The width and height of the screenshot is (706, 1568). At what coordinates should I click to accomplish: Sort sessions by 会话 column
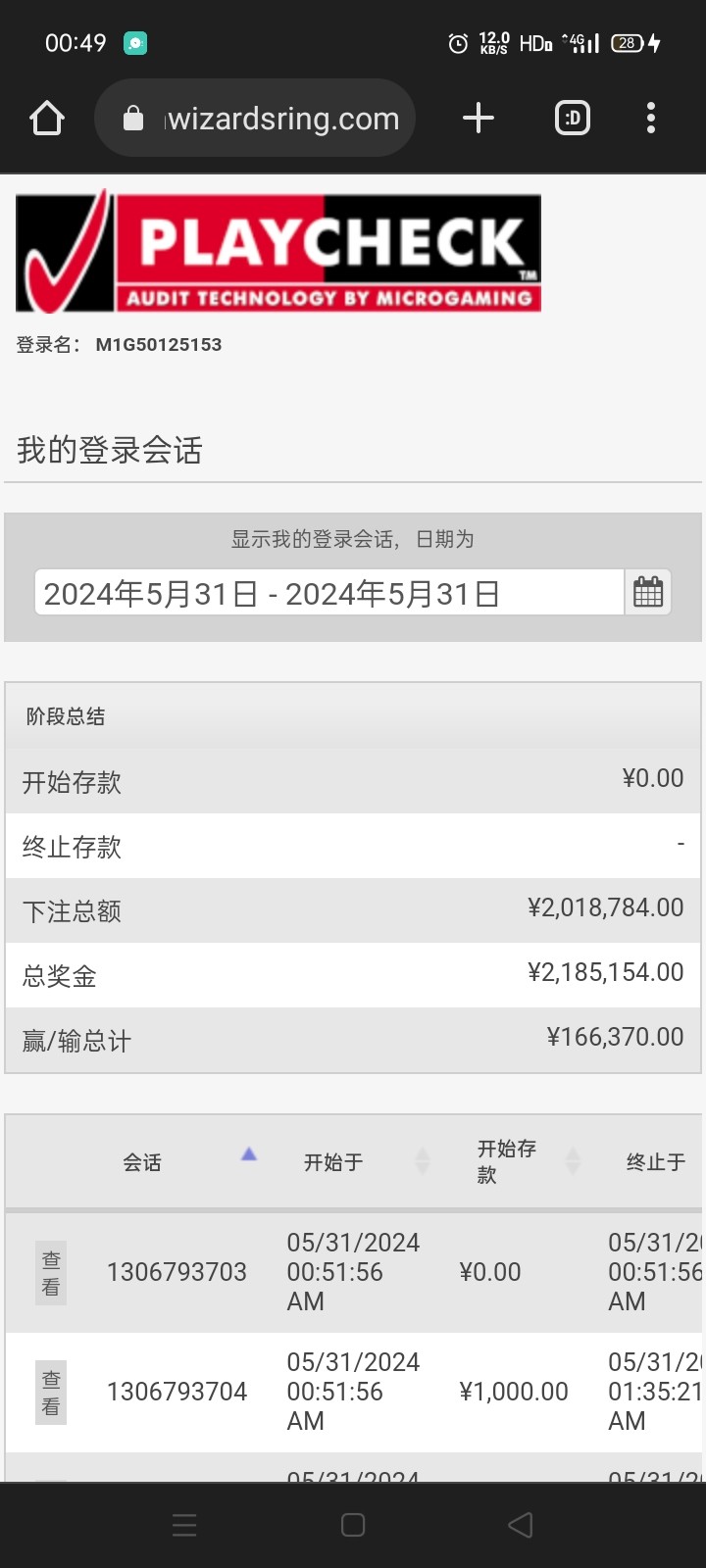click(x=143, y=1162)
